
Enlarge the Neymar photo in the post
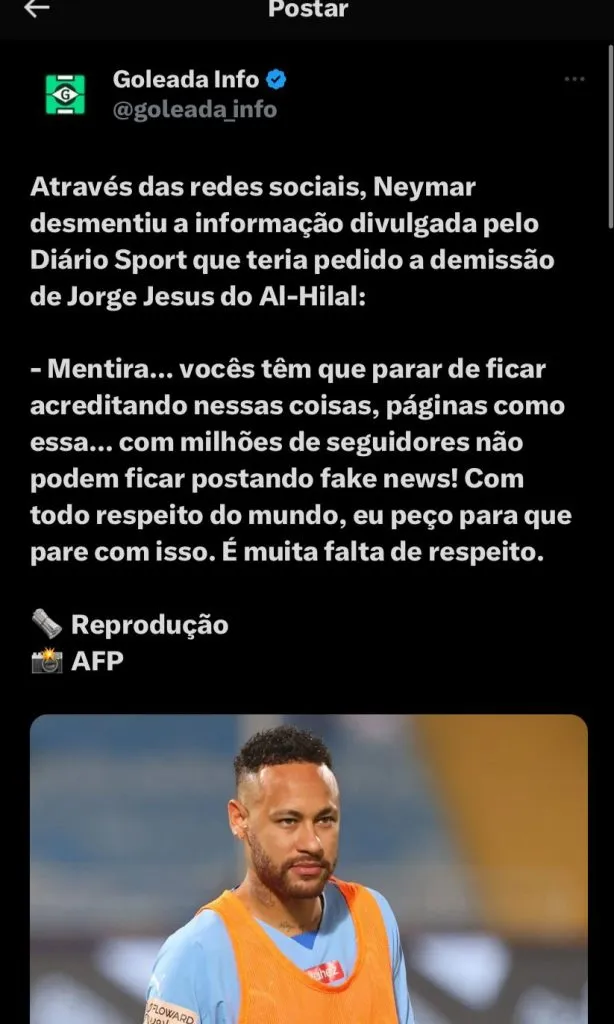(x=308, y=868)
